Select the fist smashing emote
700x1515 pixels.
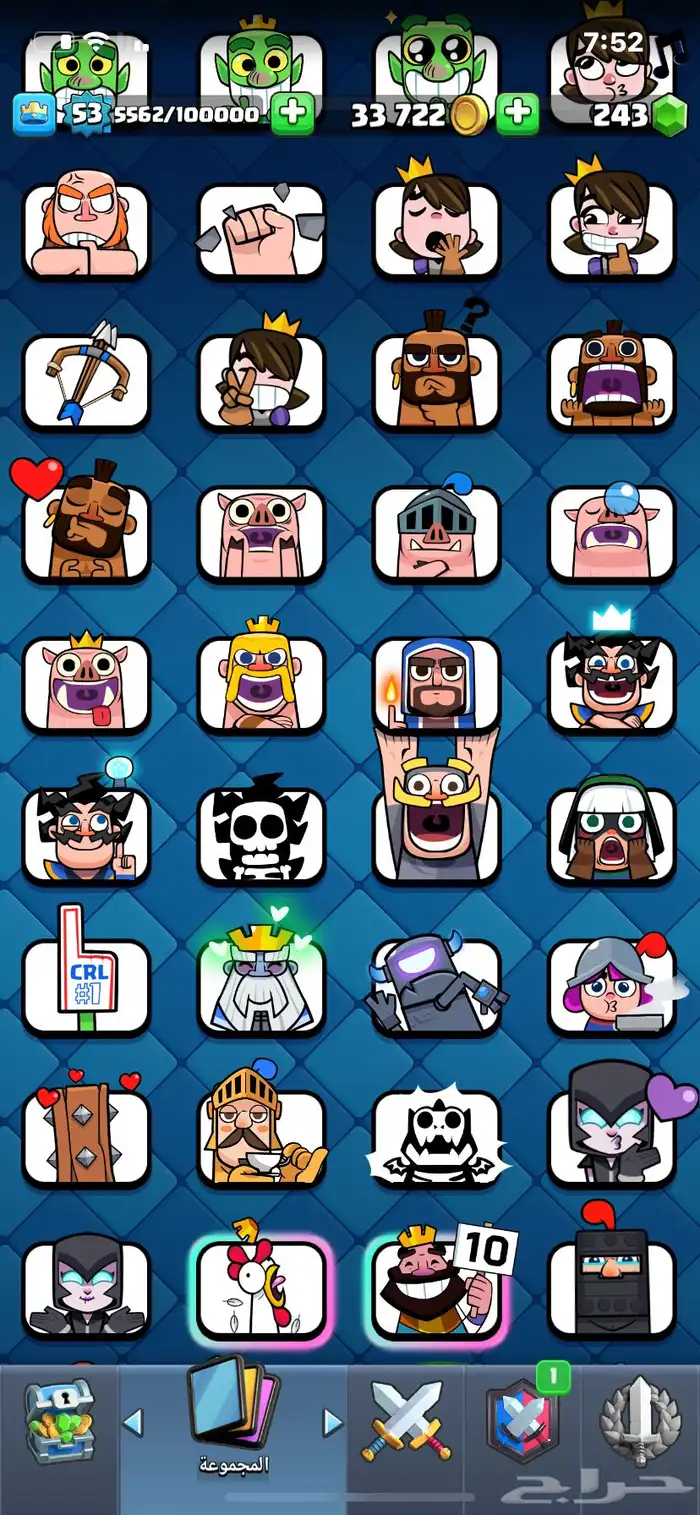click(x=261, y=228)
